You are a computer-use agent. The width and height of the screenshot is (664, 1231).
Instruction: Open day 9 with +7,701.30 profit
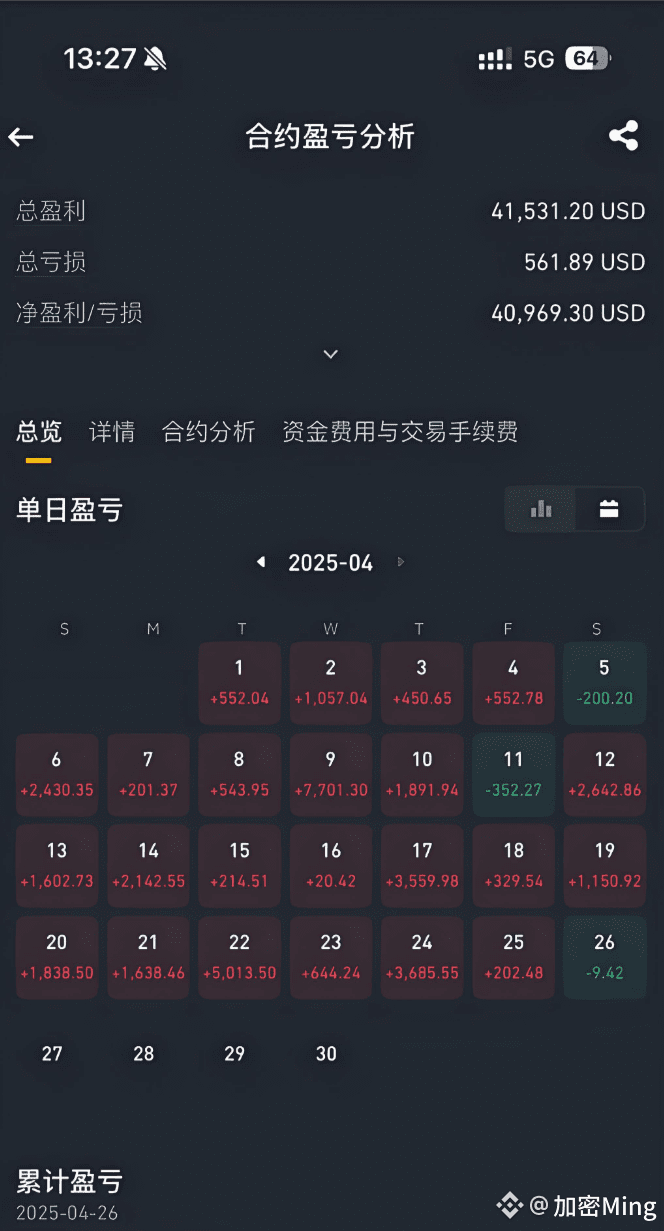331,774
